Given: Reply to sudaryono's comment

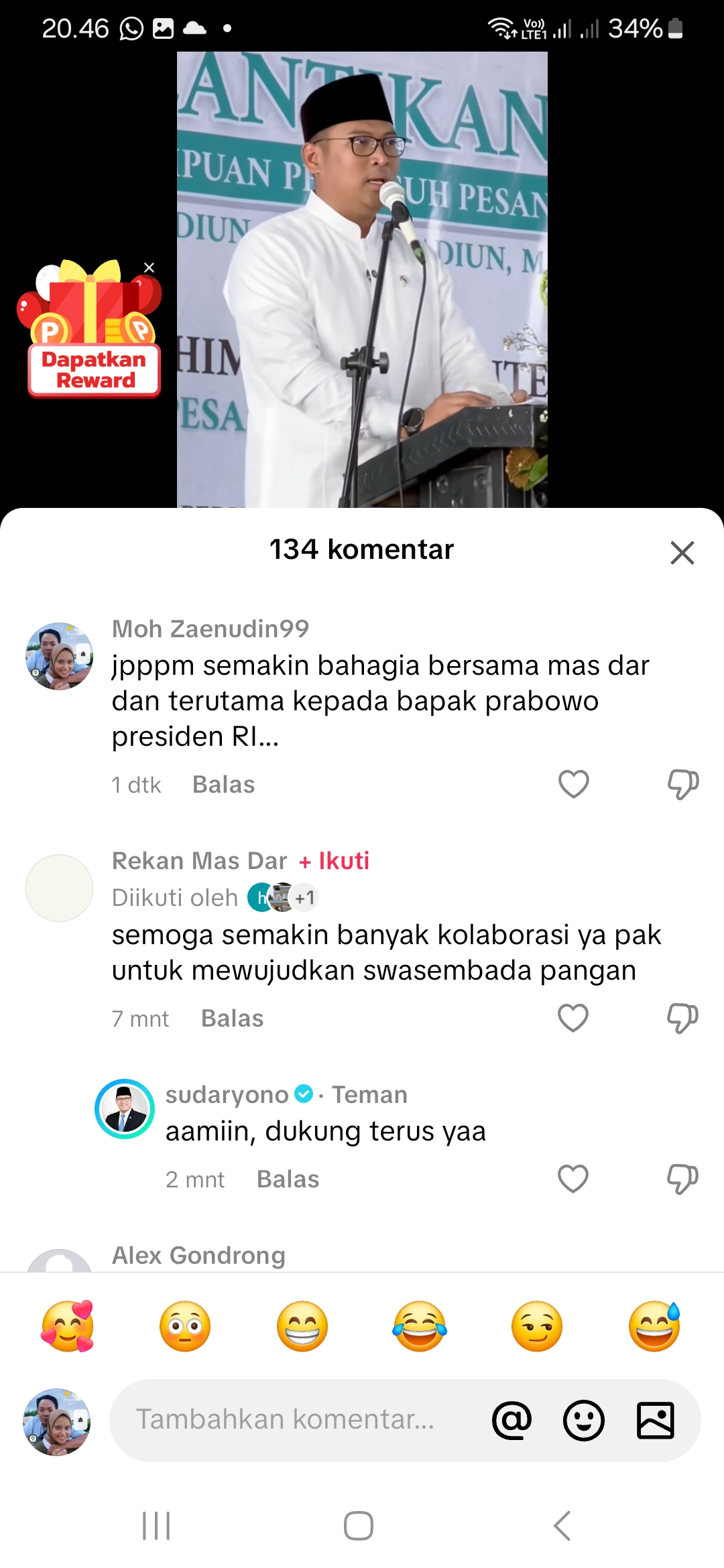Looking at the screenshot, I should (288, 1179).
